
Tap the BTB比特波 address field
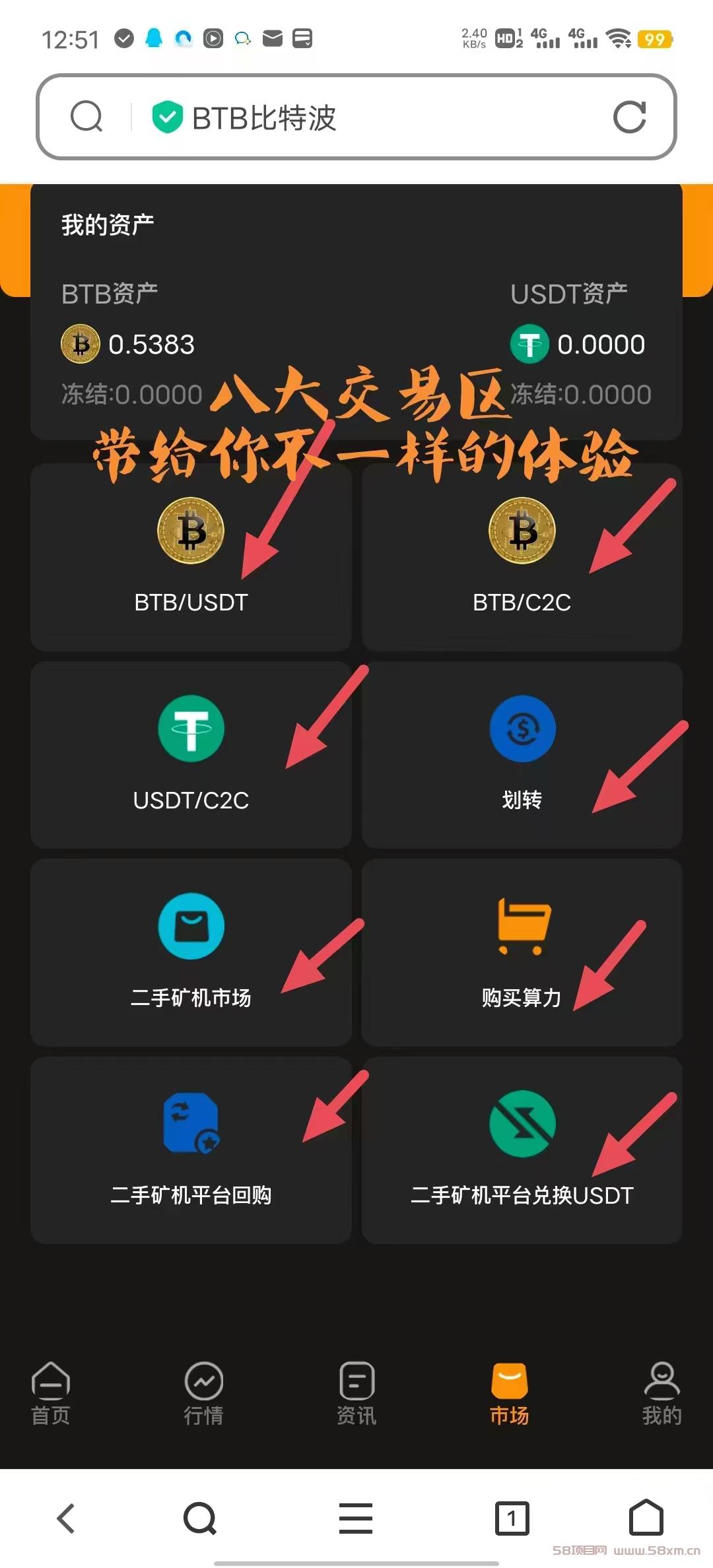tap(356, 117)
